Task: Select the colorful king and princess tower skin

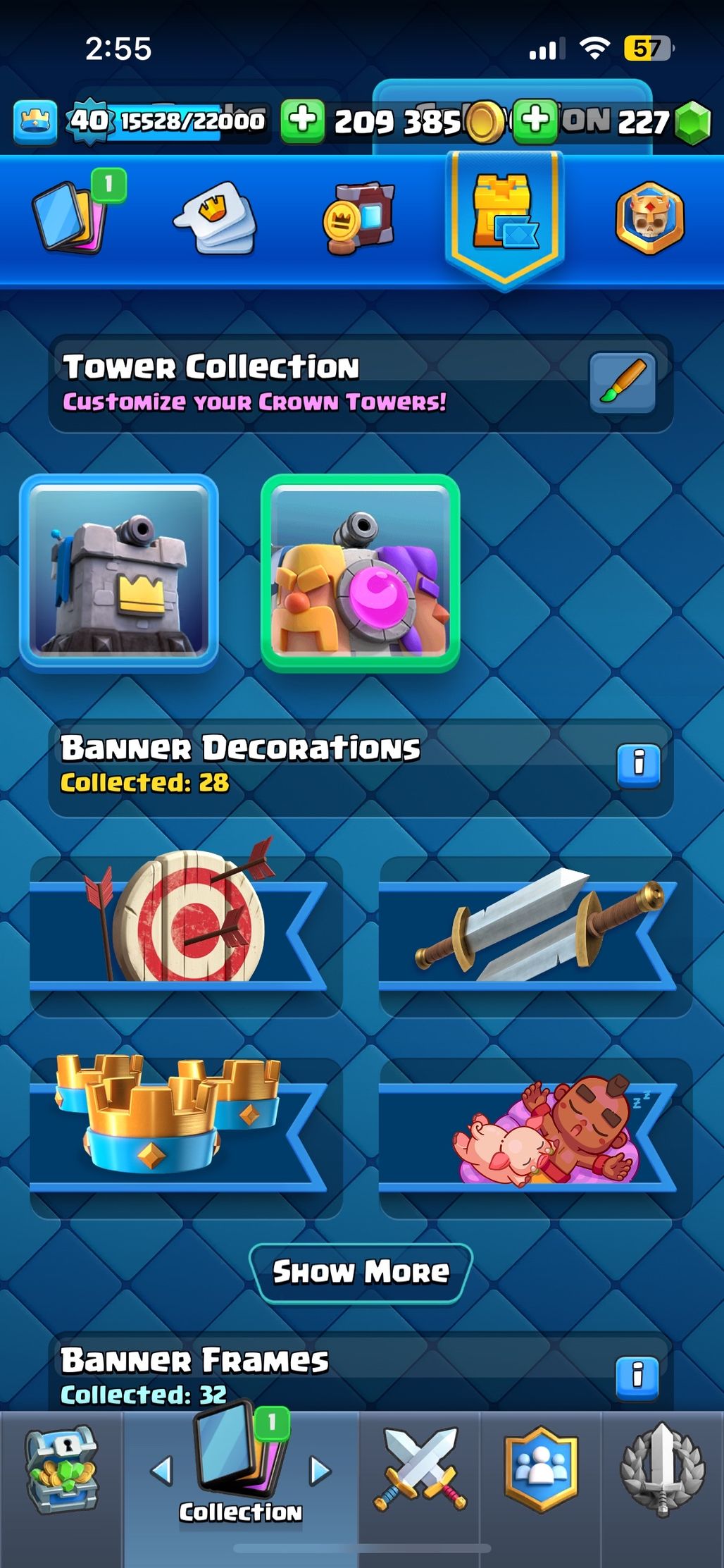Action: [x=361, y=572]
